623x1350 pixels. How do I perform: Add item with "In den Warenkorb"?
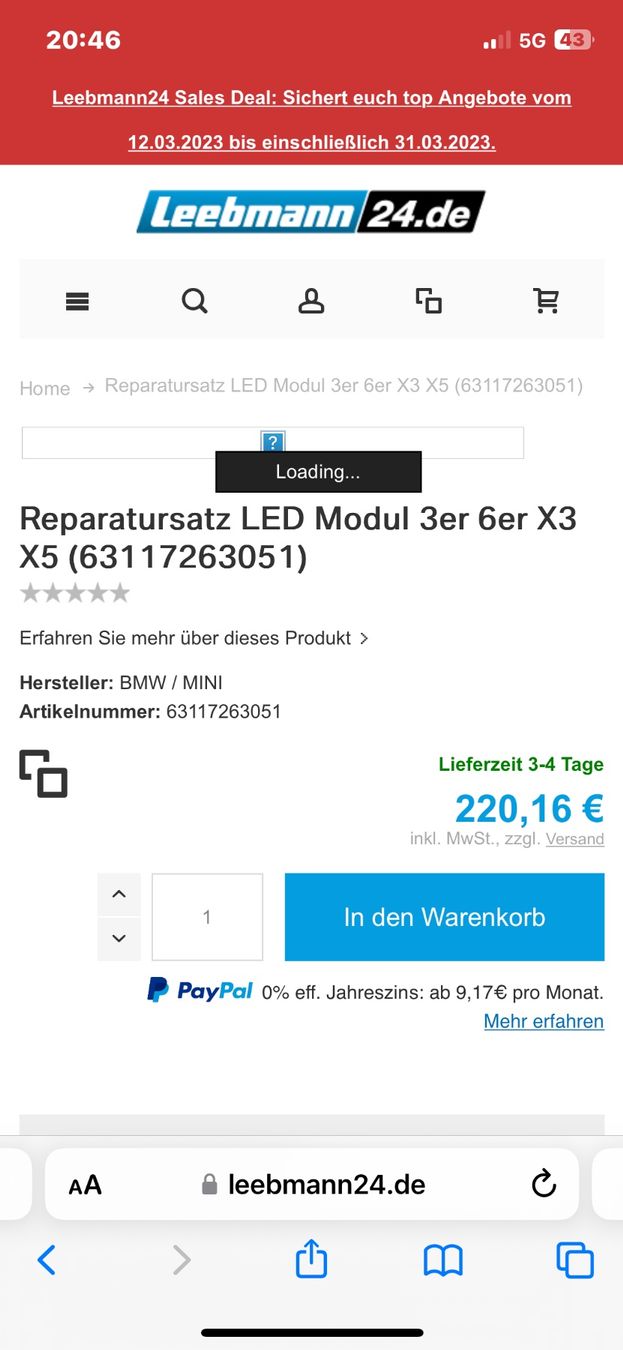pyautogui.click(x=444, y=917)
